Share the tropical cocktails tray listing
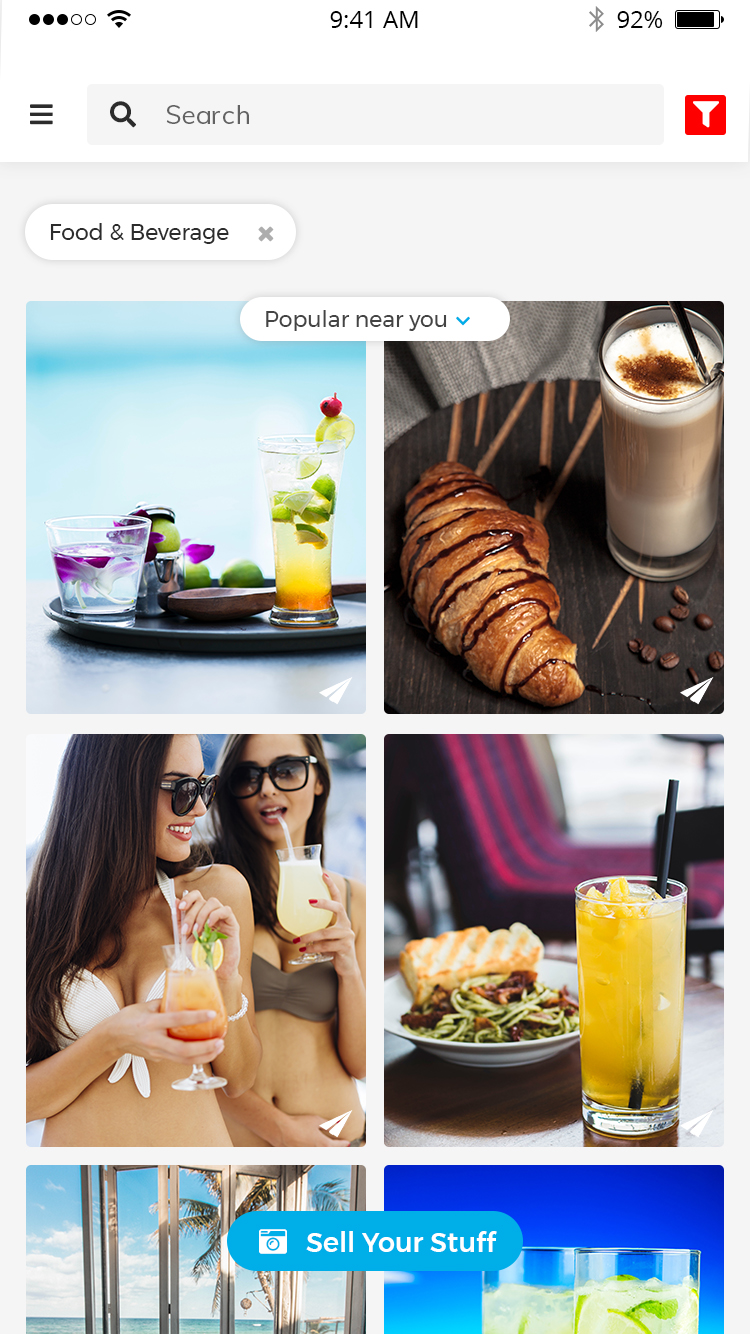This screenshot has width=750, height=1334. [336, 689]
